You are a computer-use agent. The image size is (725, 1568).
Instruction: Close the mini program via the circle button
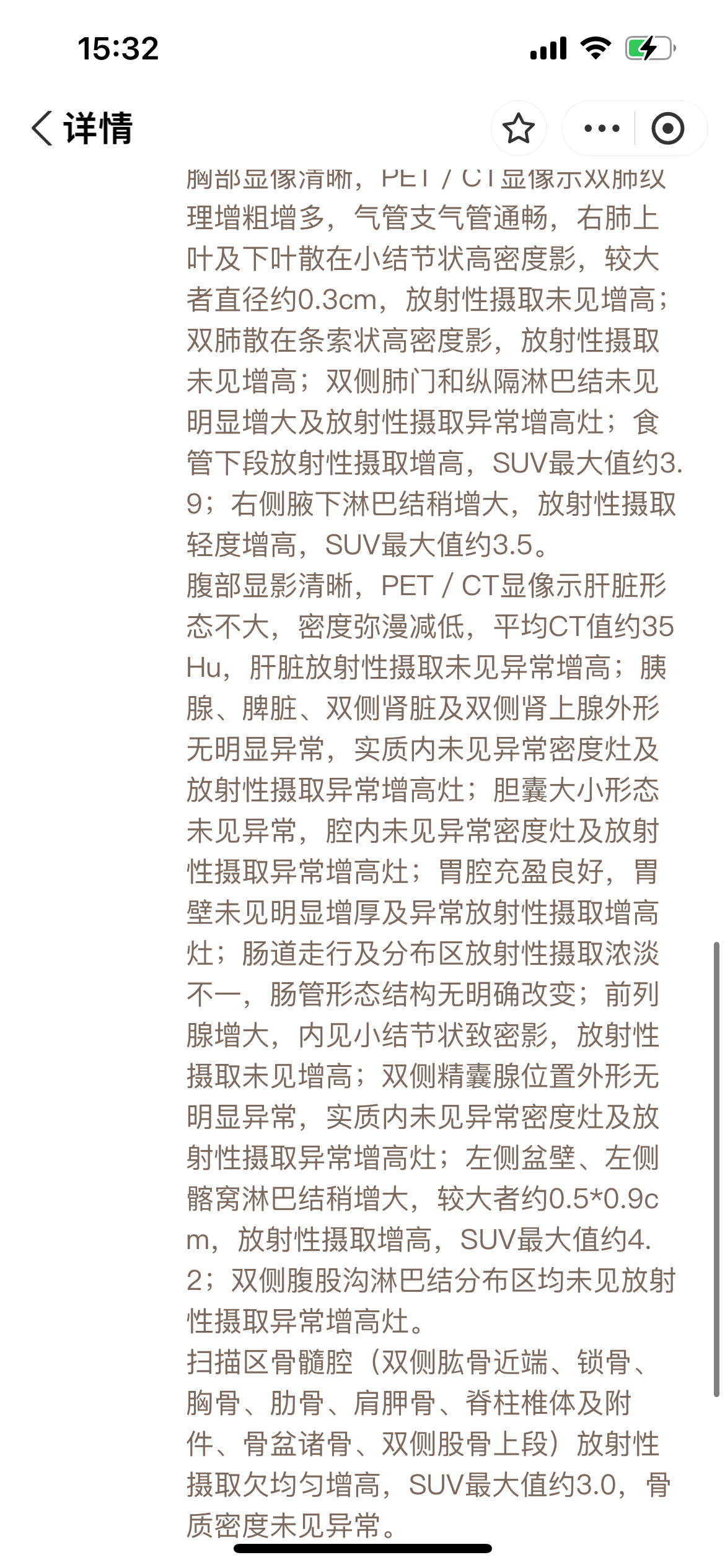pyautogui.click(x=668, y=128)
